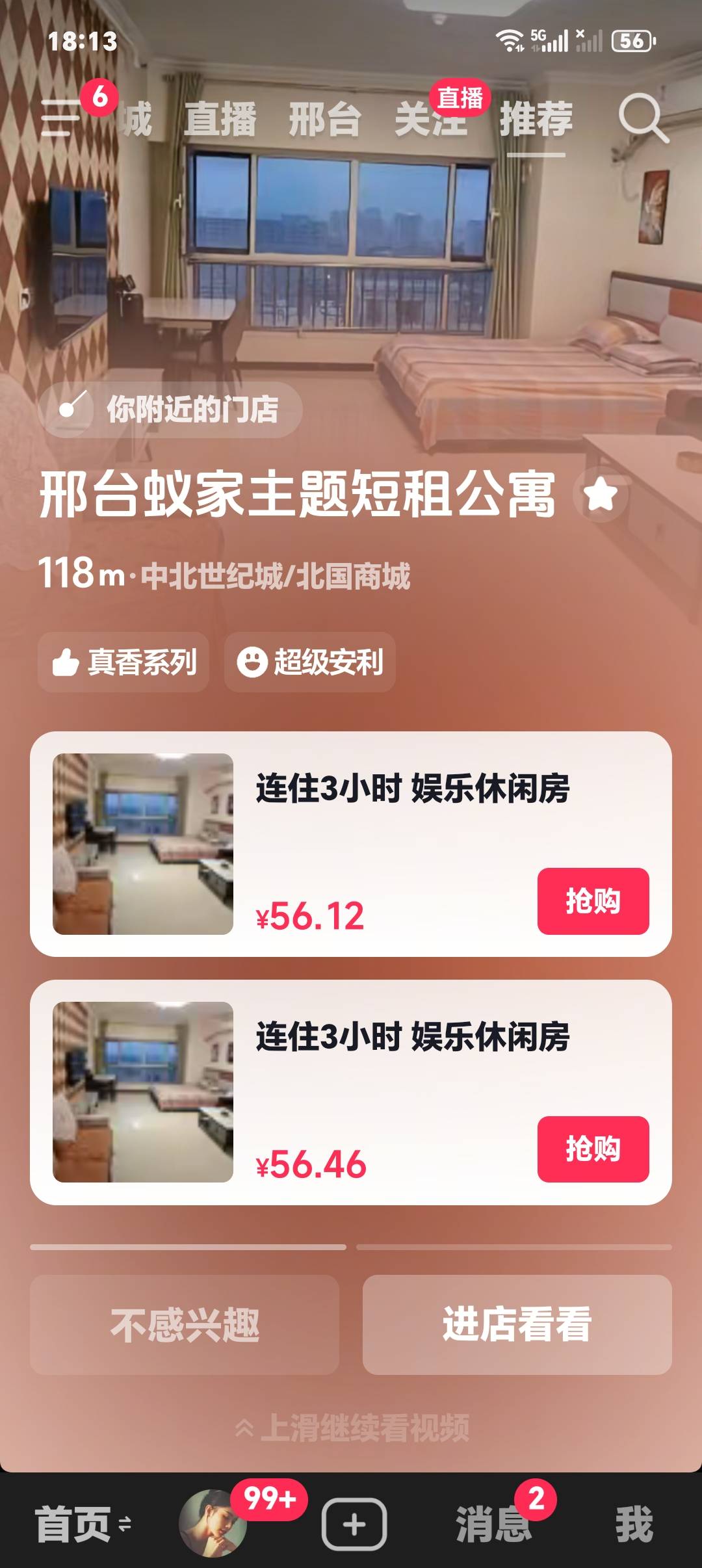Tap 进店看看 to enter the shop
Screen dimensions: 702x1568
click(x=517, y=1324)
